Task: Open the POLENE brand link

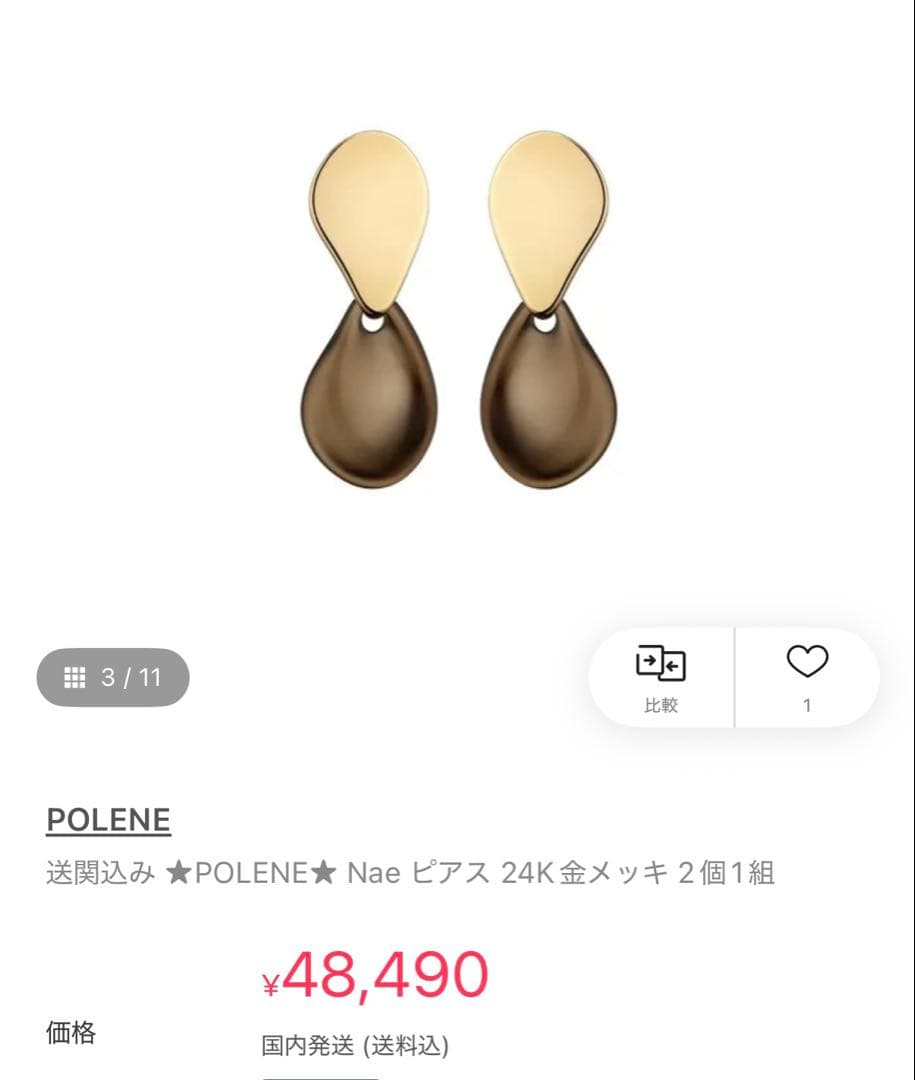Action: [108, 820]
